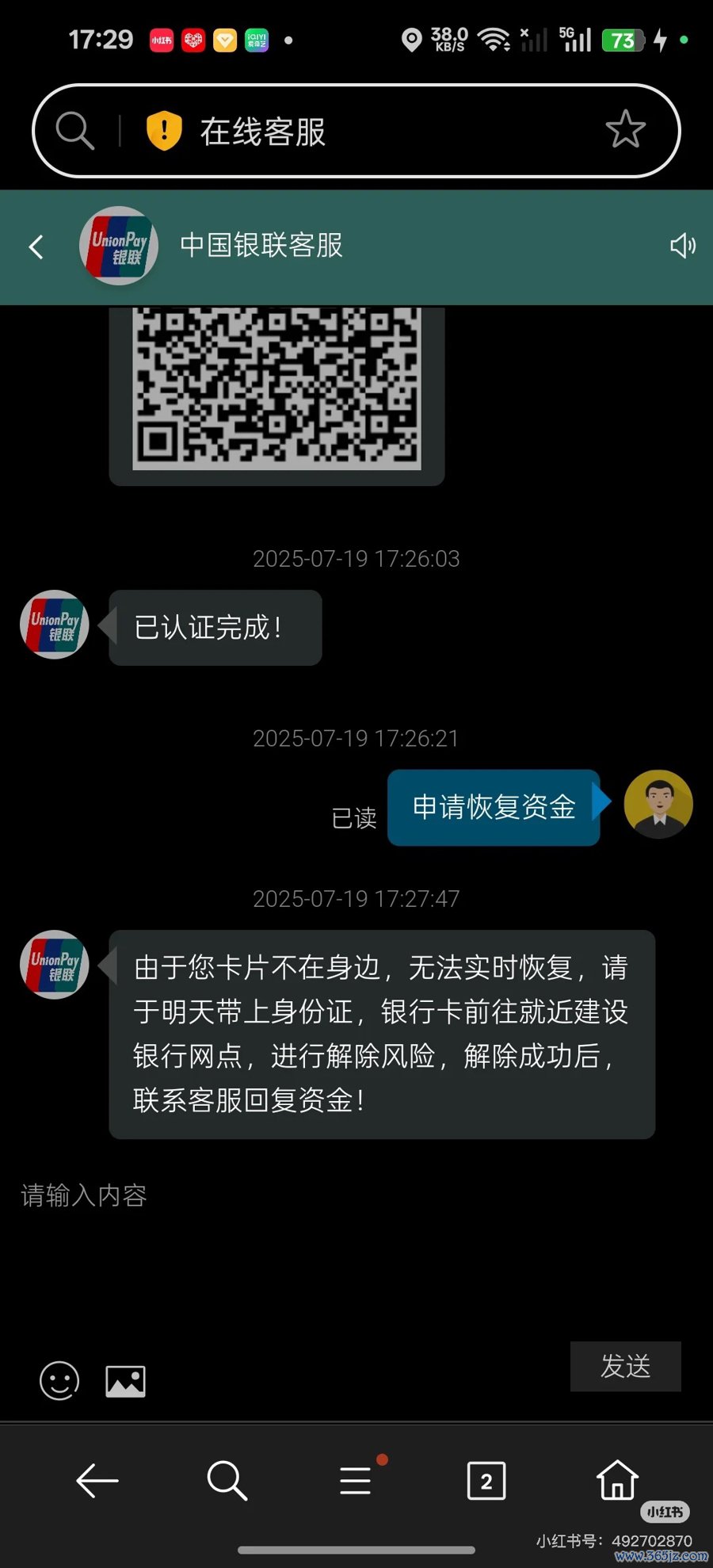Open the emoji picker
The image size is (713, 1568).
pyautogui.click(x=59, y=1381)
